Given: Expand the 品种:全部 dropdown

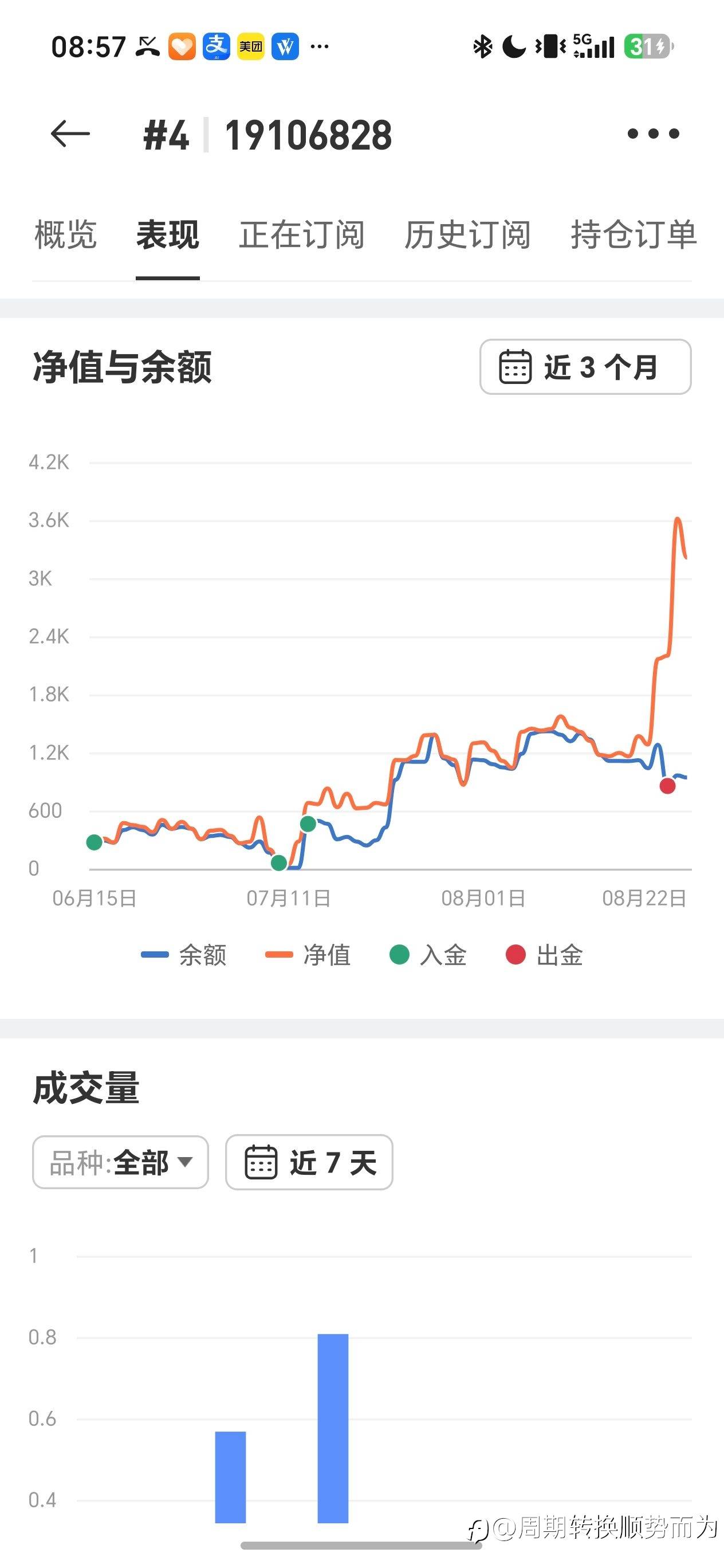Looking at the screenshot, I should 120,1162.
